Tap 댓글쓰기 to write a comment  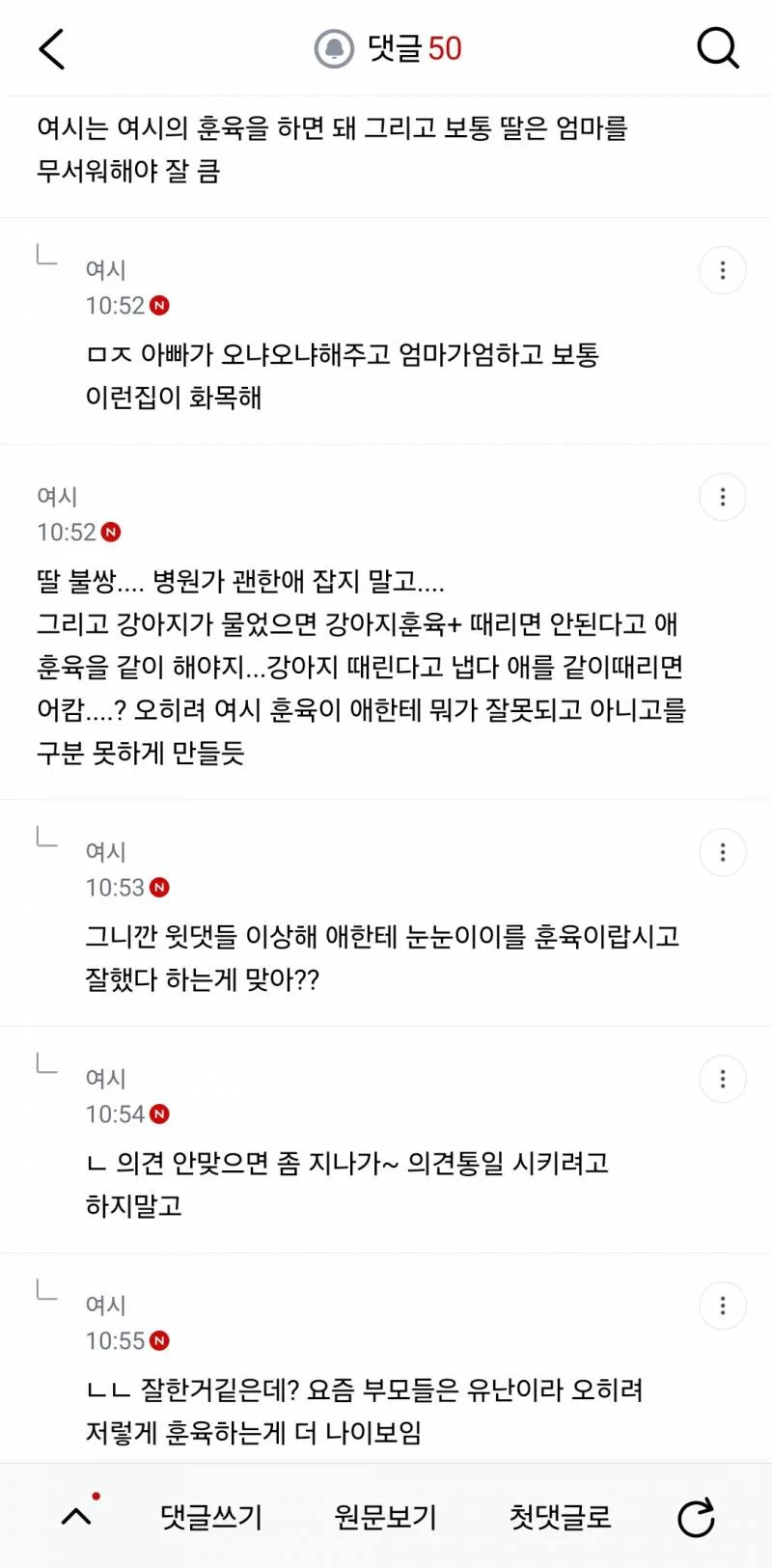point(211,1517)
